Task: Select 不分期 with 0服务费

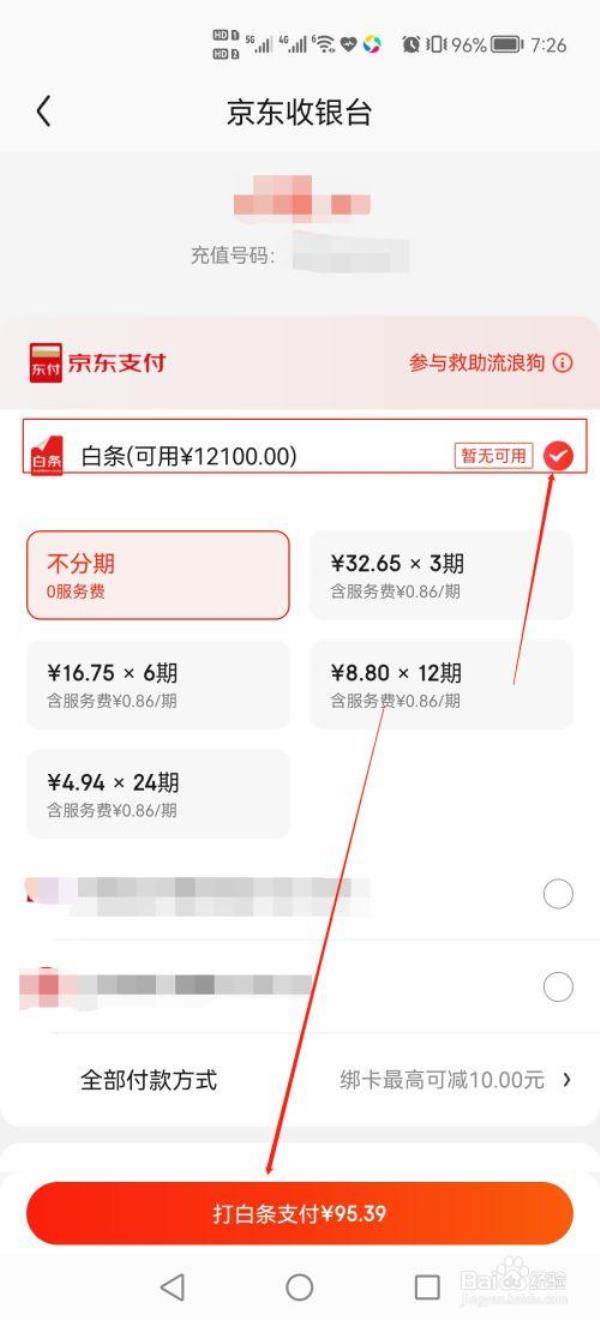Action: 158,575
